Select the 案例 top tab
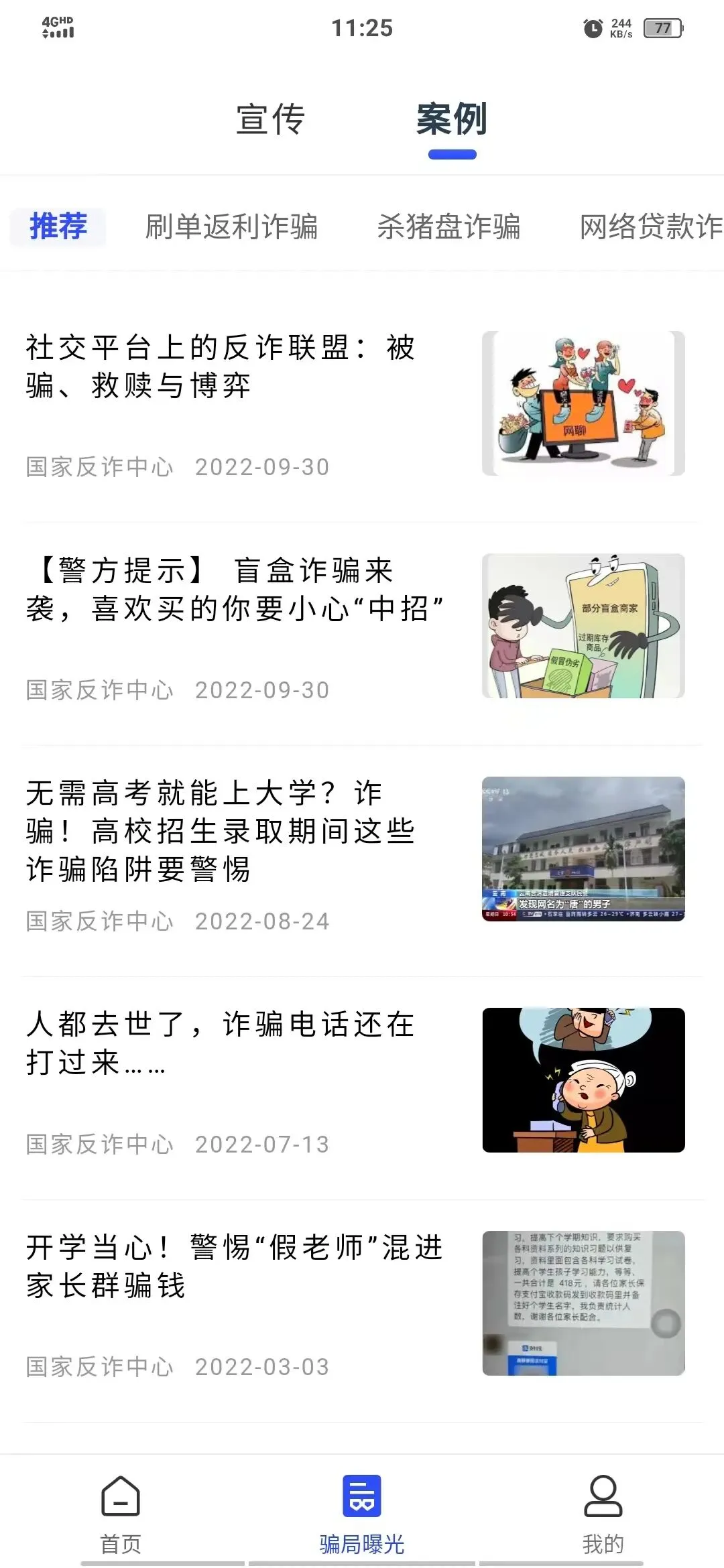This screenshot has width=724, height=1568. [x=452, y=119]
